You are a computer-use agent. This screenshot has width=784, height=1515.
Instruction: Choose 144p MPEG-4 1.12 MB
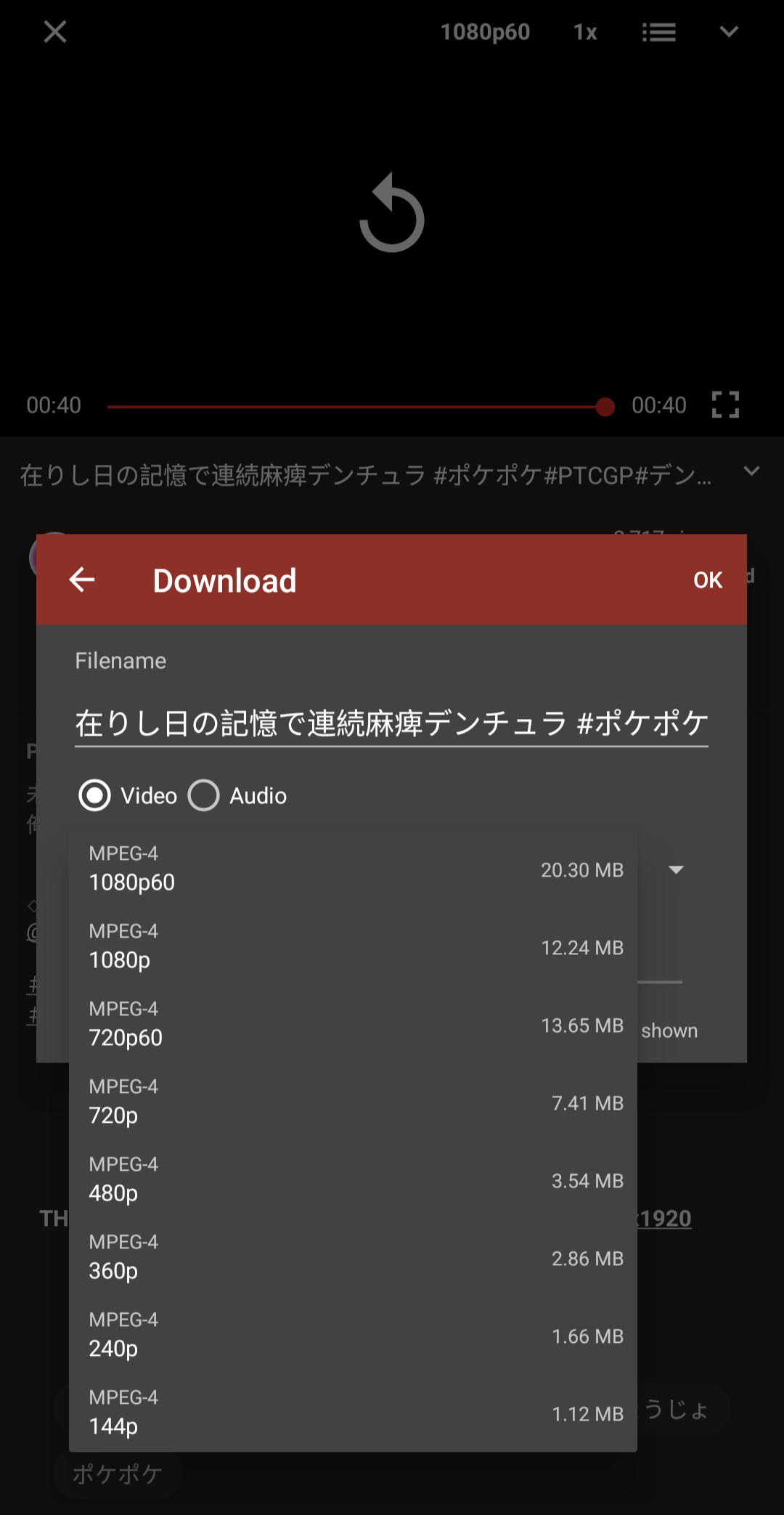353,1413
